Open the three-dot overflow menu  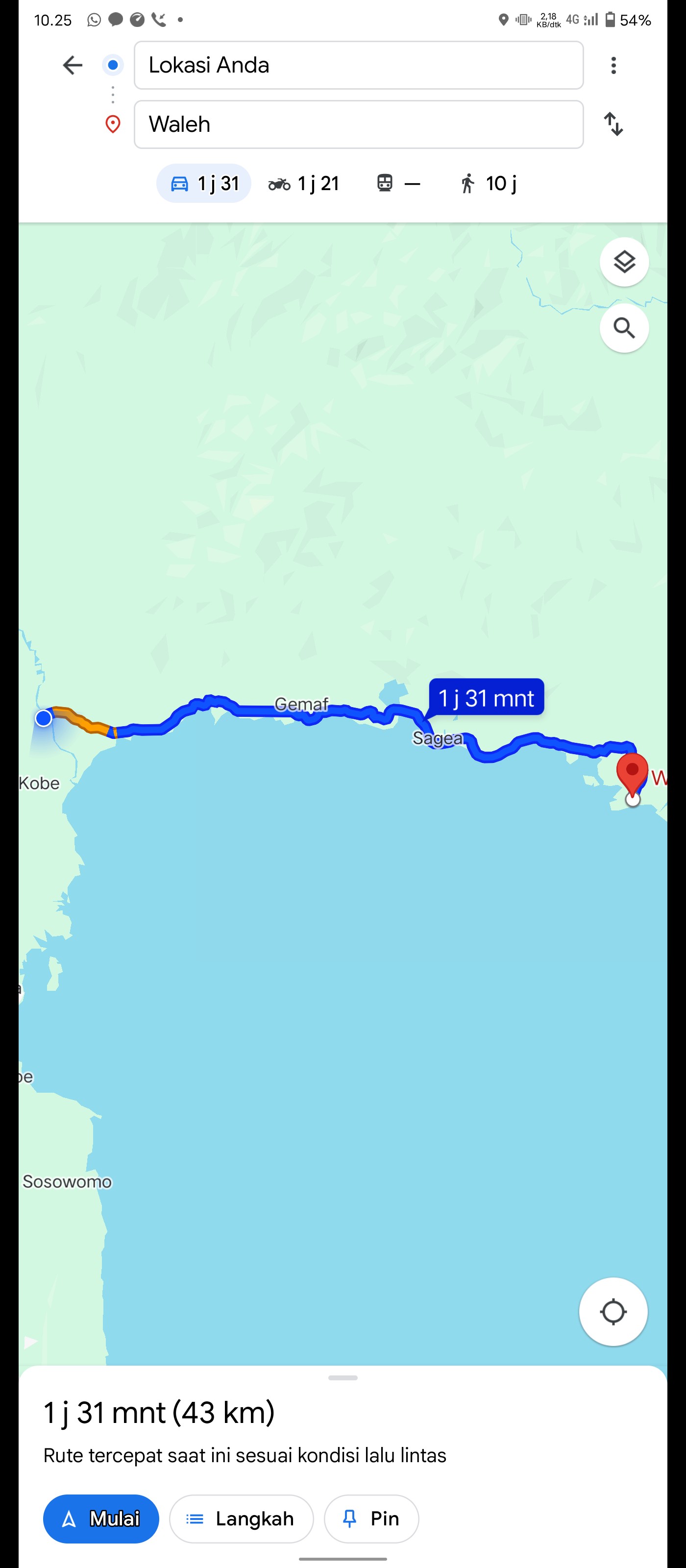[x=613, y=65]
